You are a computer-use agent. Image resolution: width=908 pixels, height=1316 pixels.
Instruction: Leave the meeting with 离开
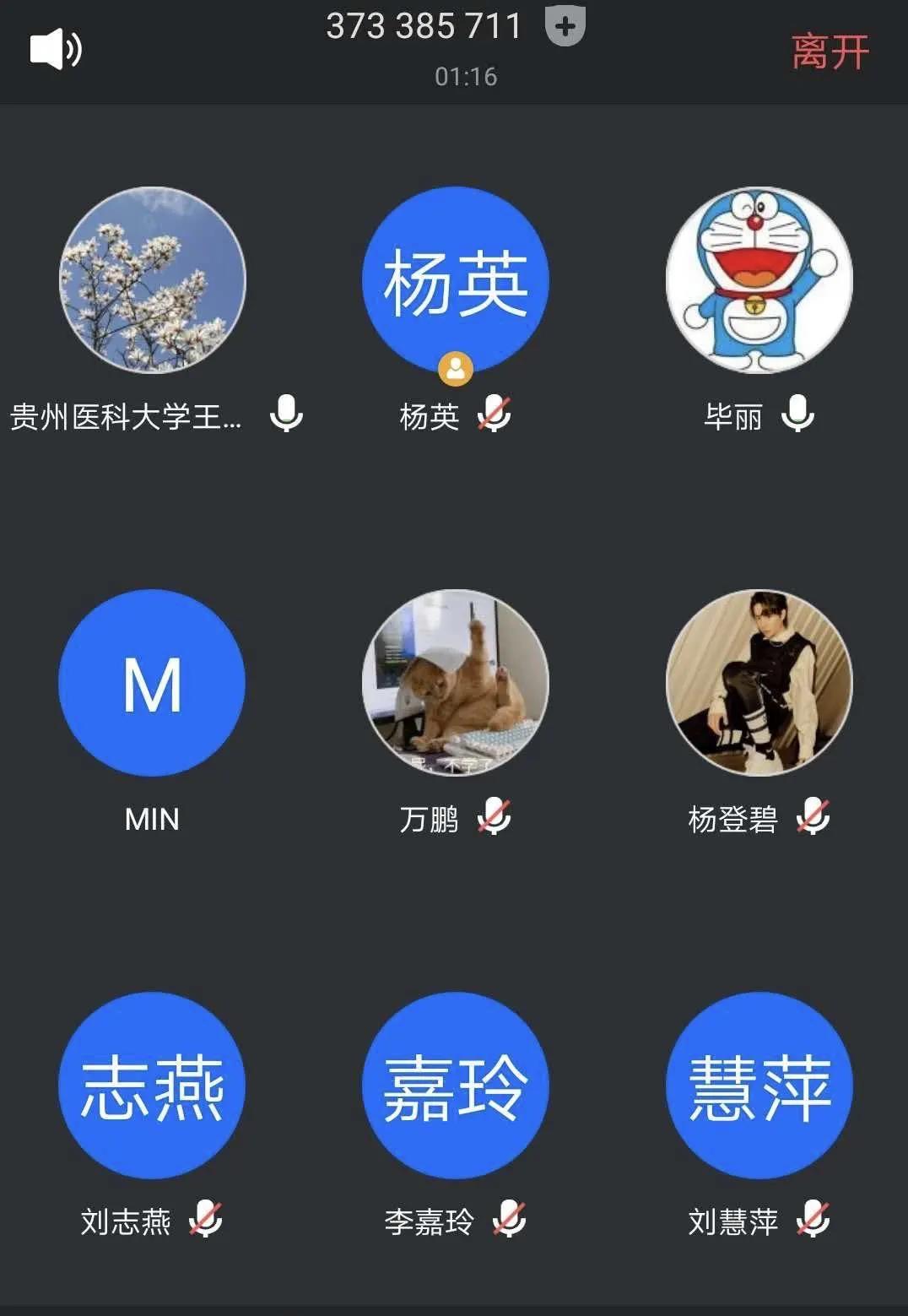click(x=830, y=52)
